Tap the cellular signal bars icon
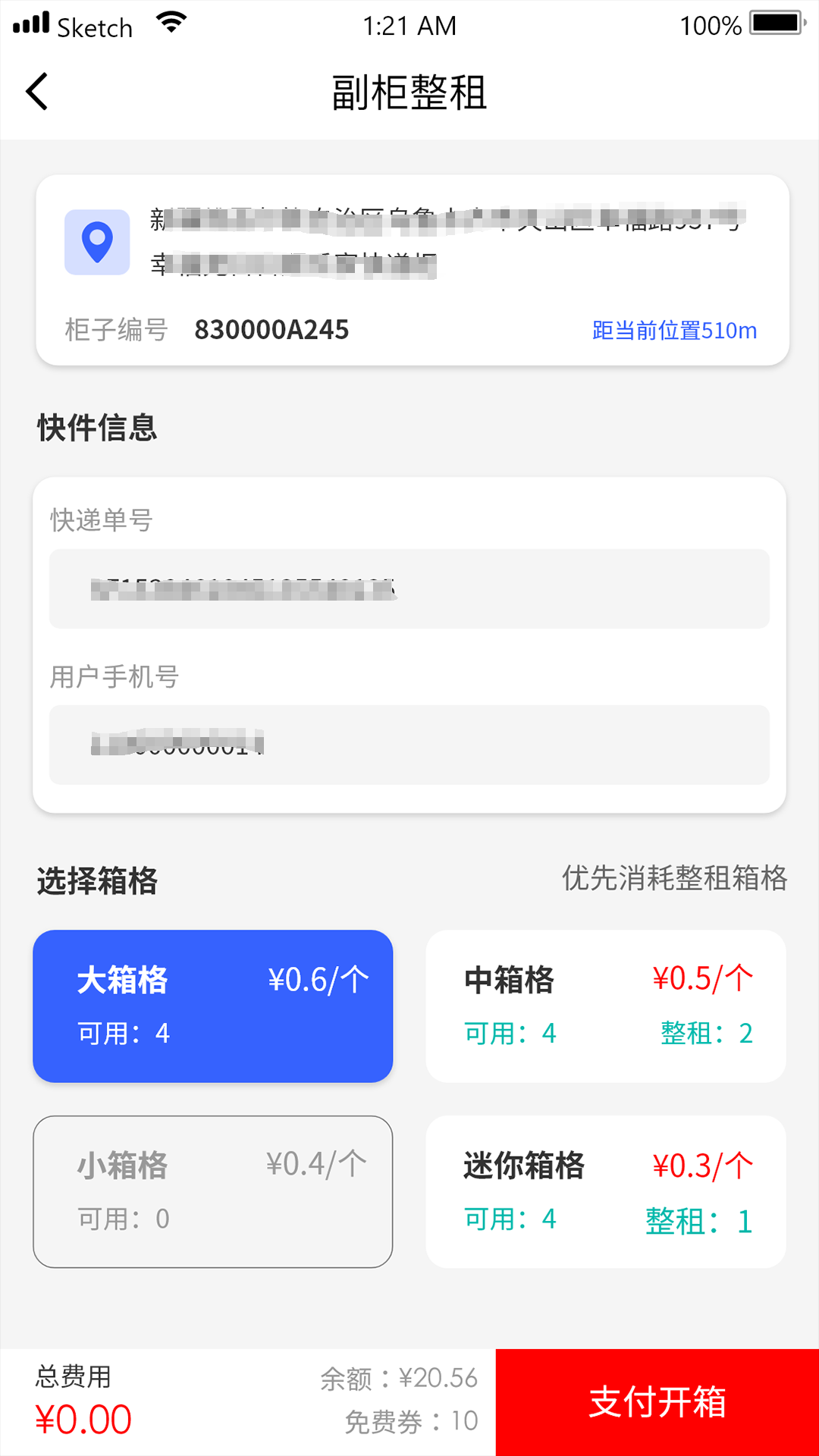This screenshot has height=1456, width=819. point(29,23)
